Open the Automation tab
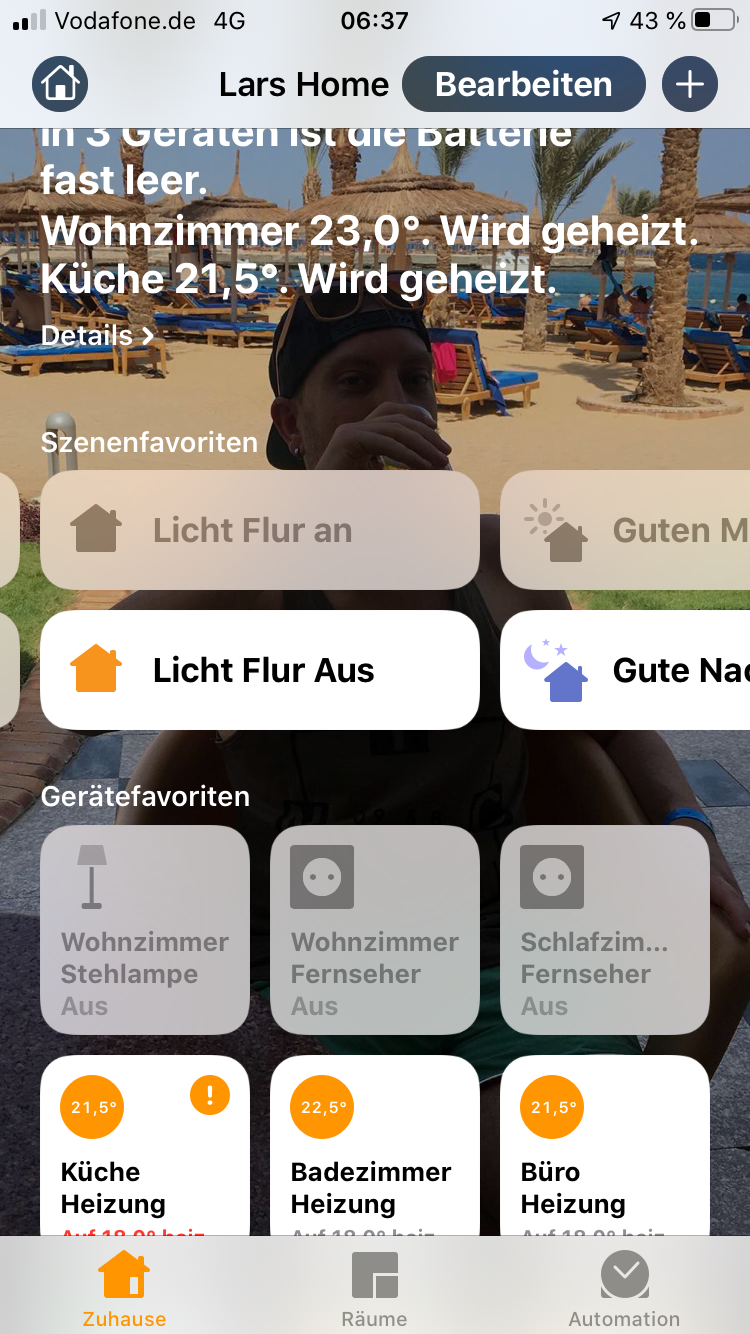The height and width of the screenshot is (1334, 750). 624,1290
